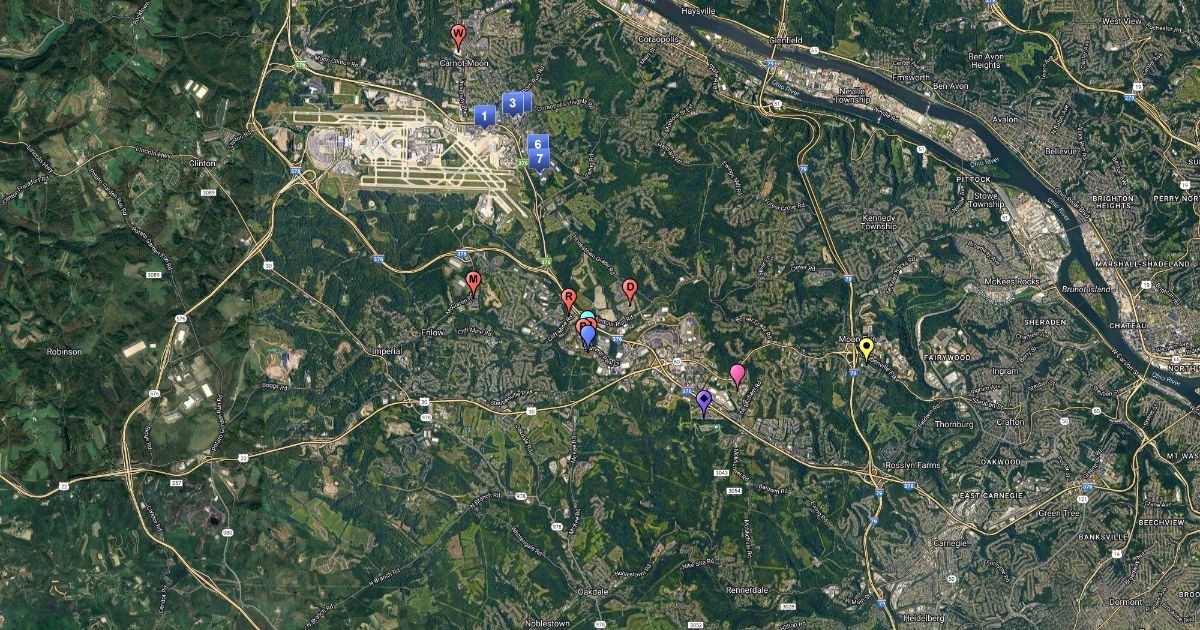Select the blue teardrop pin

coord(588,335)
